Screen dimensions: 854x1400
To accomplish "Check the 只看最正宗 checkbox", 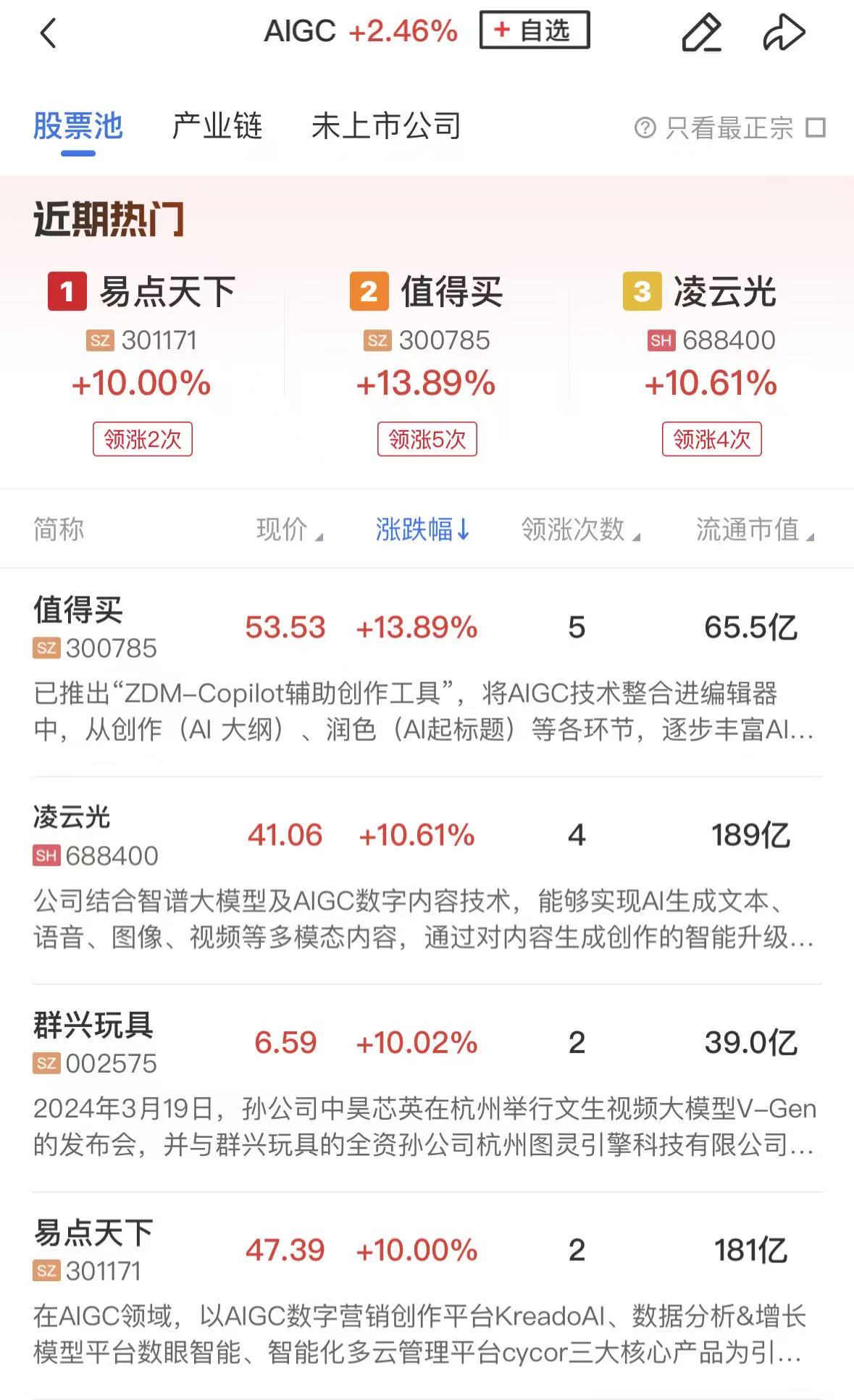I will [x=816, y=128].
